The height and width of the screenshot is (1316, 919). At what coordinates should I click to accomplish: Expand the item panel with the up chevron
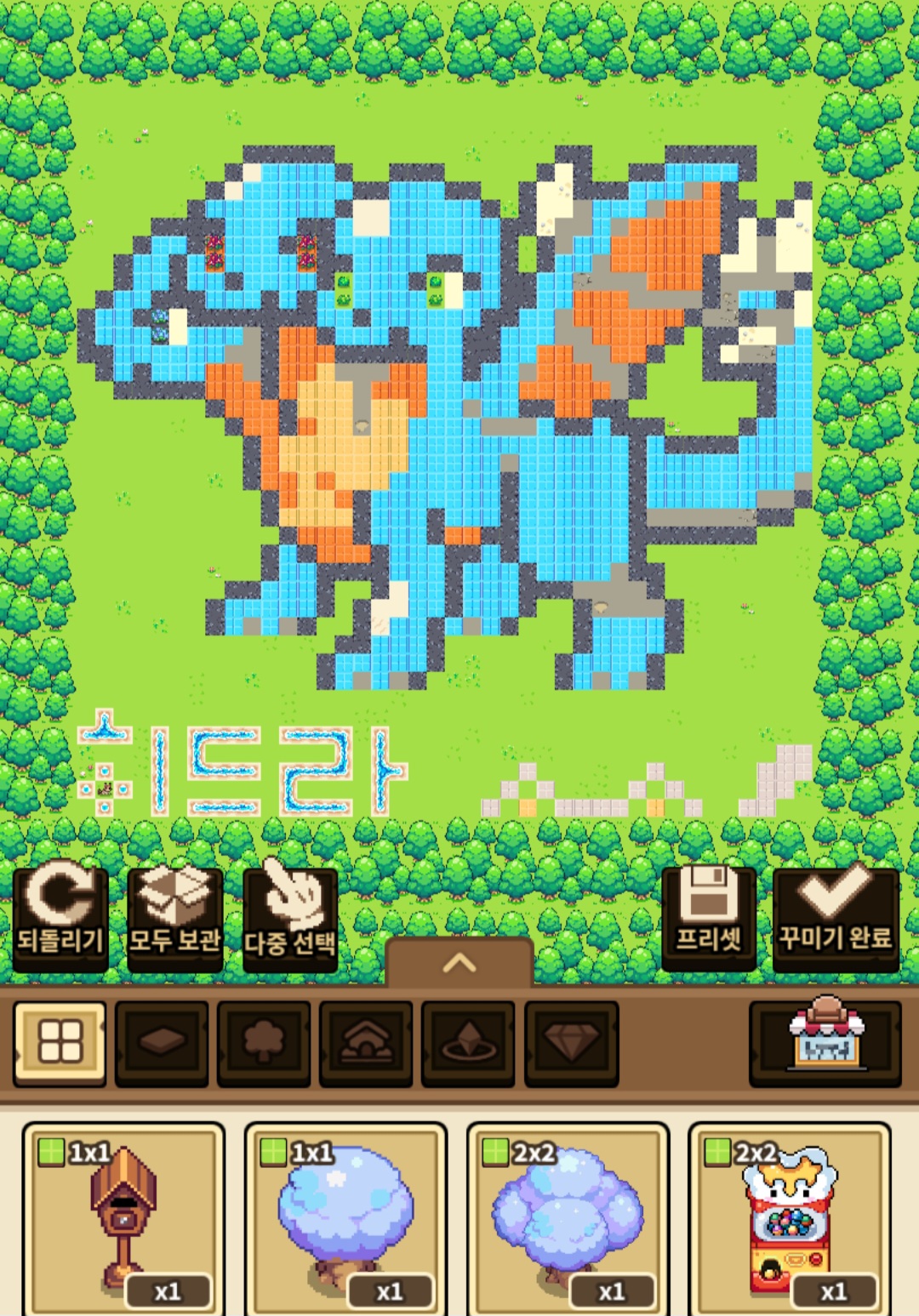click(x=459, y=963)
